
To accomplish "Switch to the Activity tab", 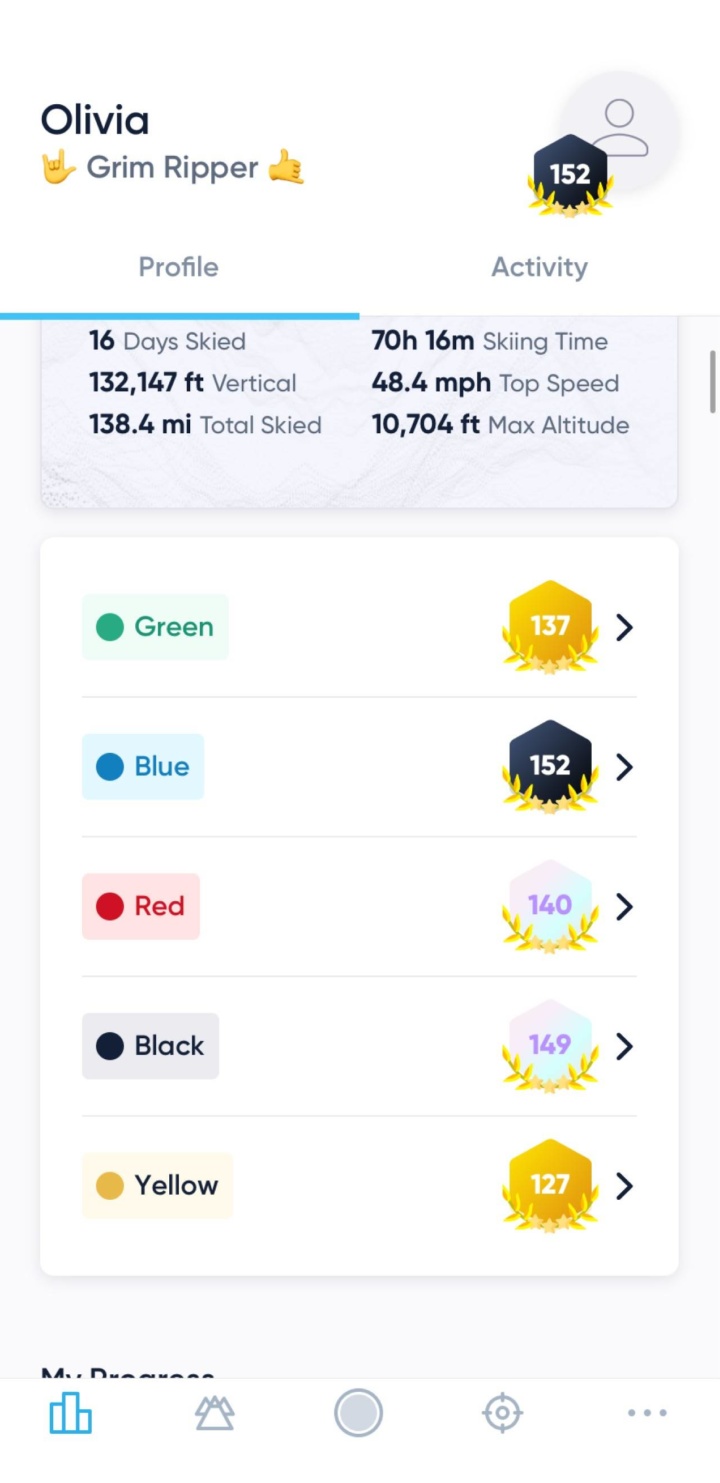I will 539,267.
